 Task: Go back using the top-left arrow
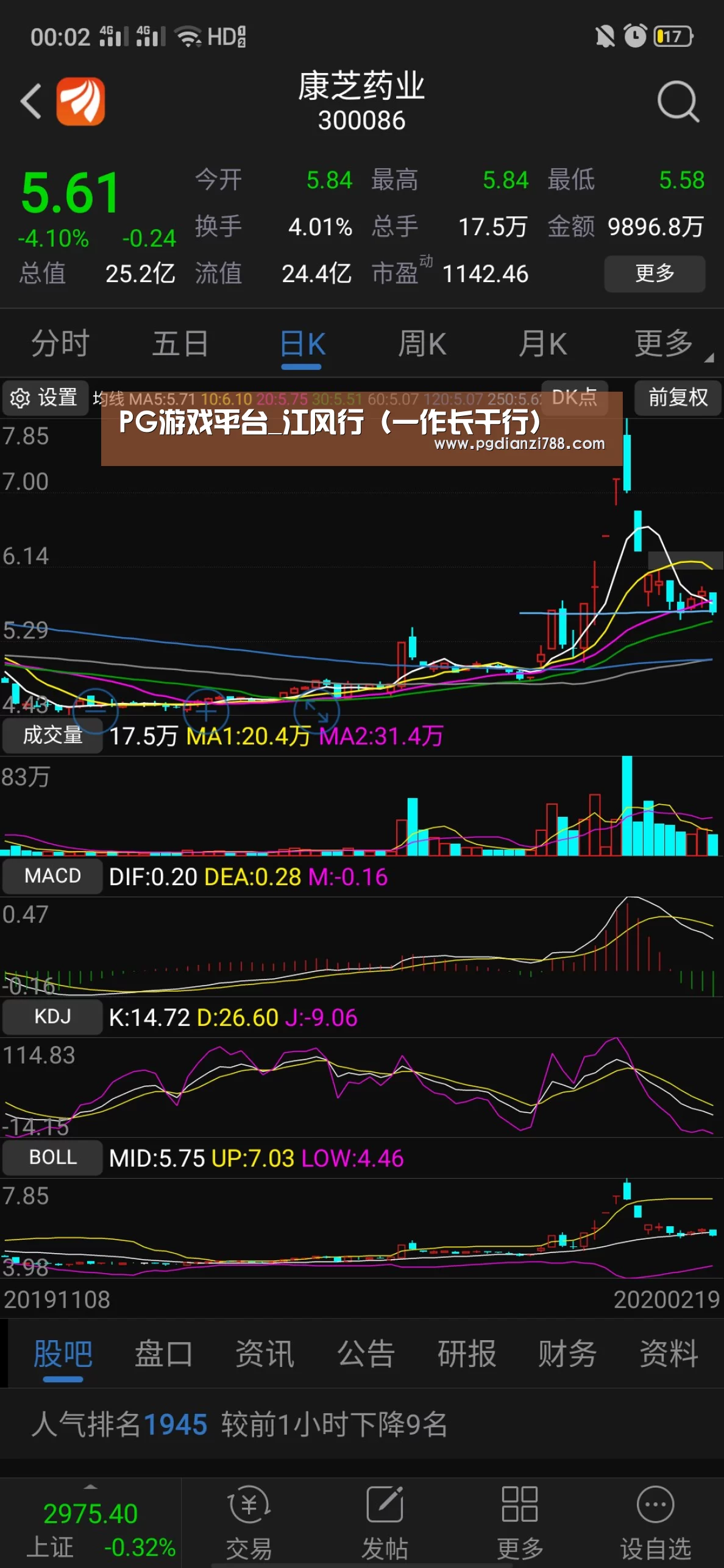(31, 101)
